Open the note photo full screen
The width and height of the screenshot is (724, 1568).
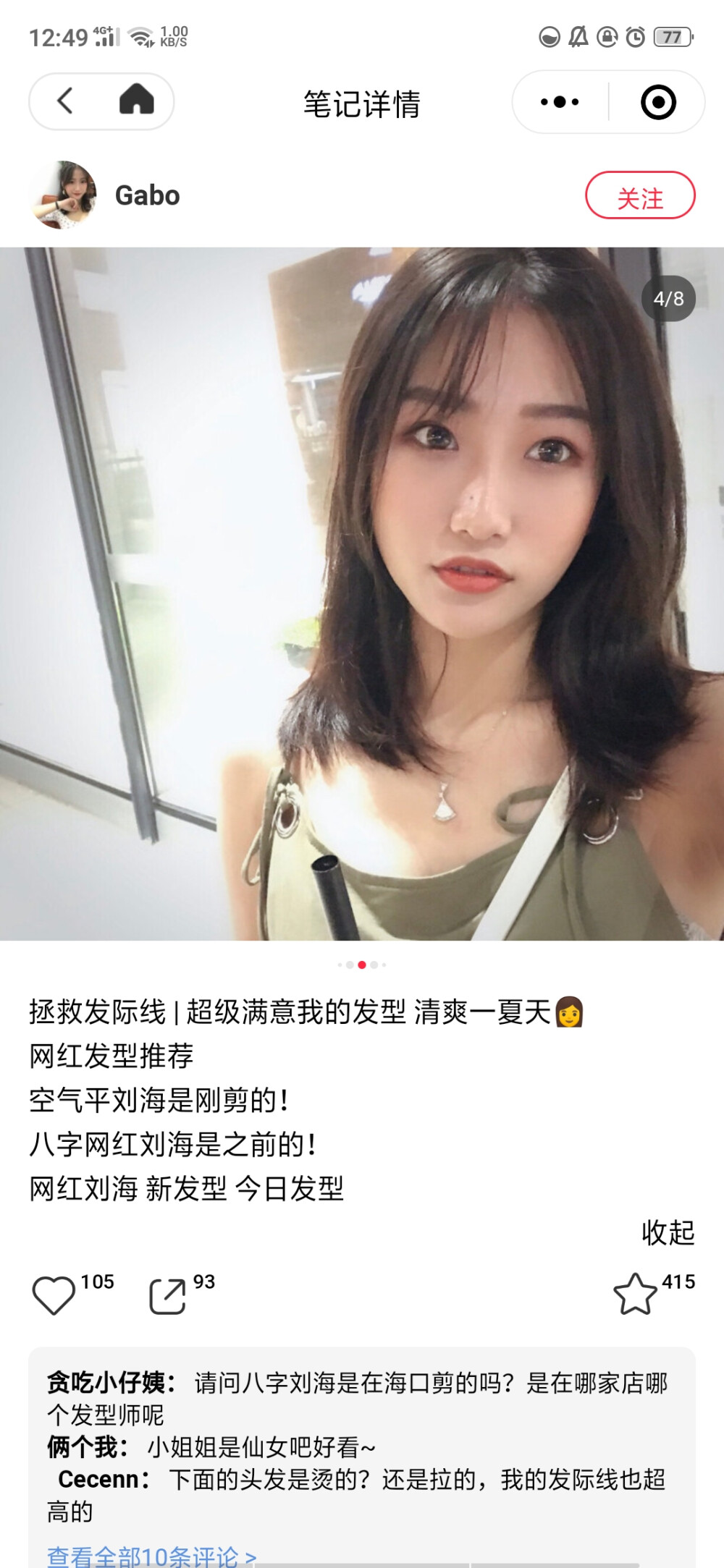[362, 593]
